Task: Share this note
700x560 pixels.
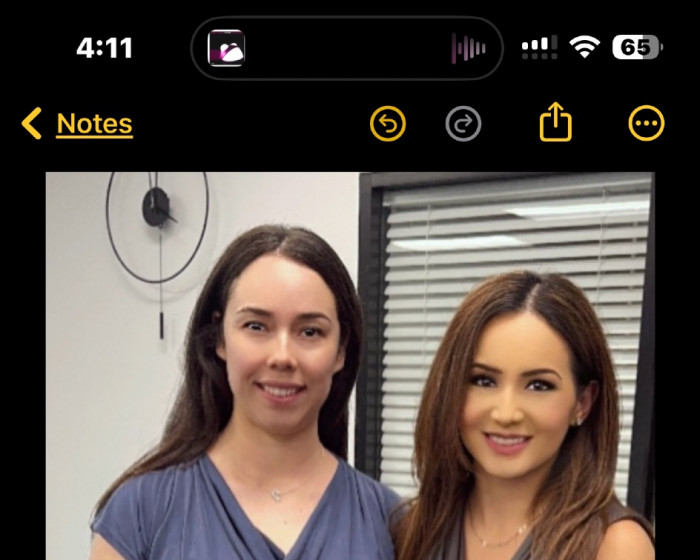Action: click(x=555, y=124)
